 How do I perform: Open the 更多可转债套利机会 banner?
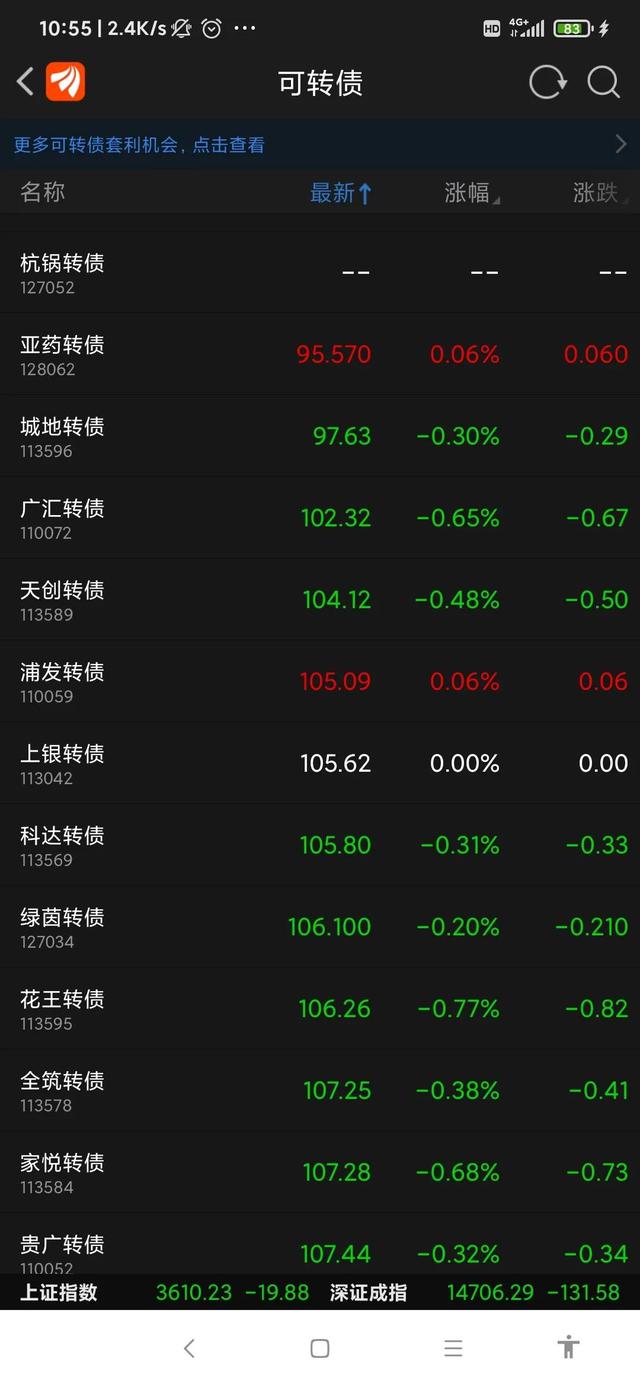pyautogui.click(x=320, y=144)
